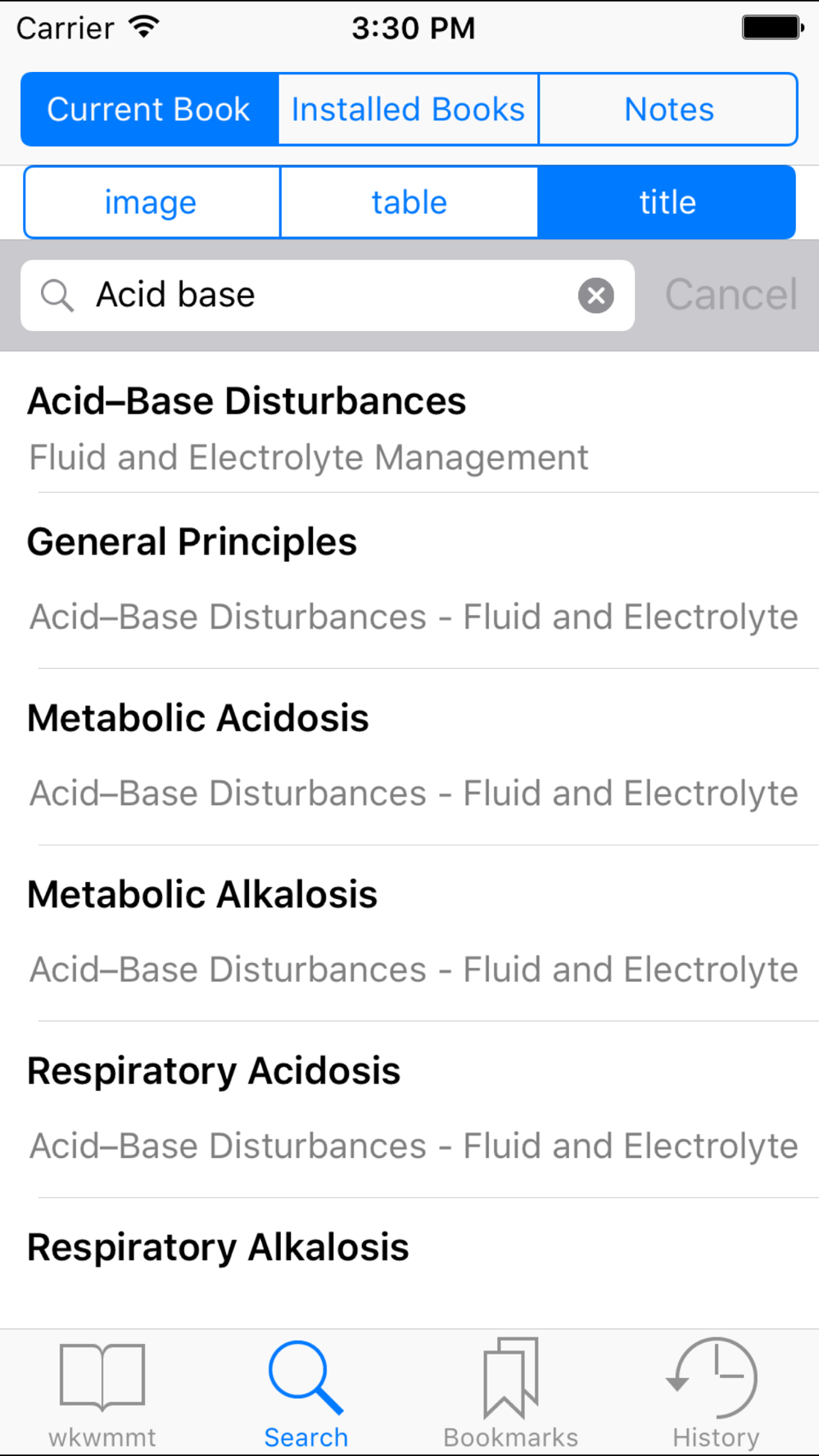Select the Current Book segment

150,110
